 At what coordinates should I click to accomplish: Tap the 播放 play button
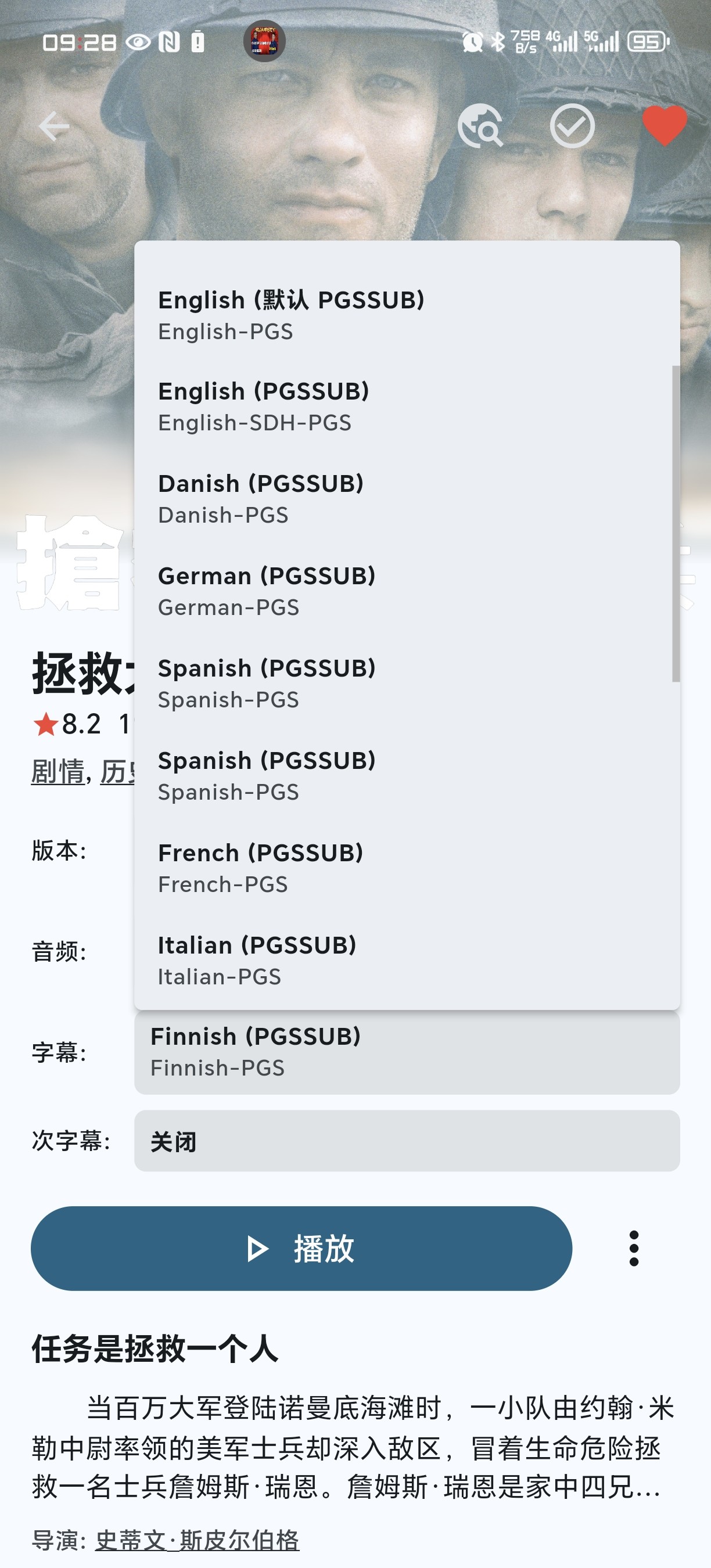[301, 1249]
